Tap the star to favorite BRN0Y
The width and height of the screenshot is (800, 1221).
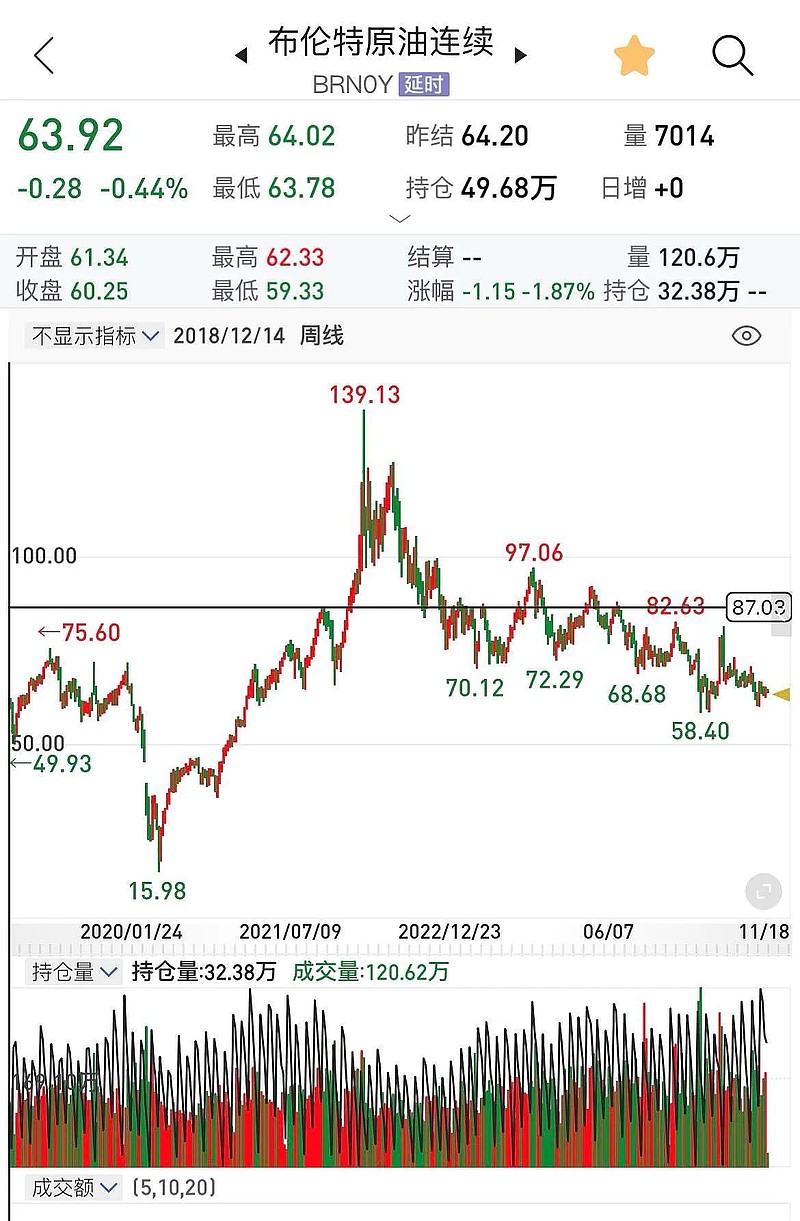click(636, 56)
